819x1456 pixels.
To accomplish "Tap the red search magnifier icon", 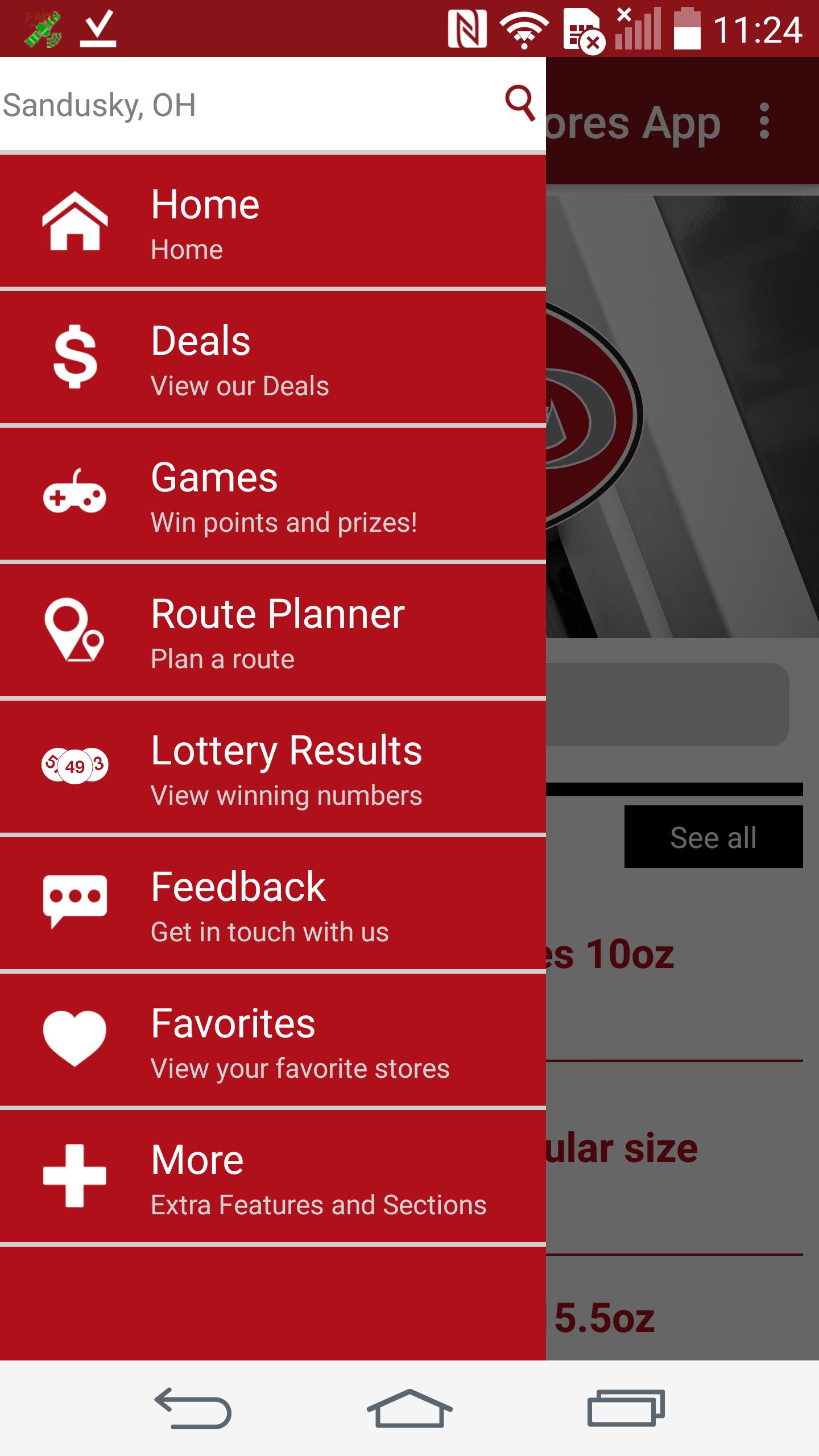I will [x=520, y=104].
